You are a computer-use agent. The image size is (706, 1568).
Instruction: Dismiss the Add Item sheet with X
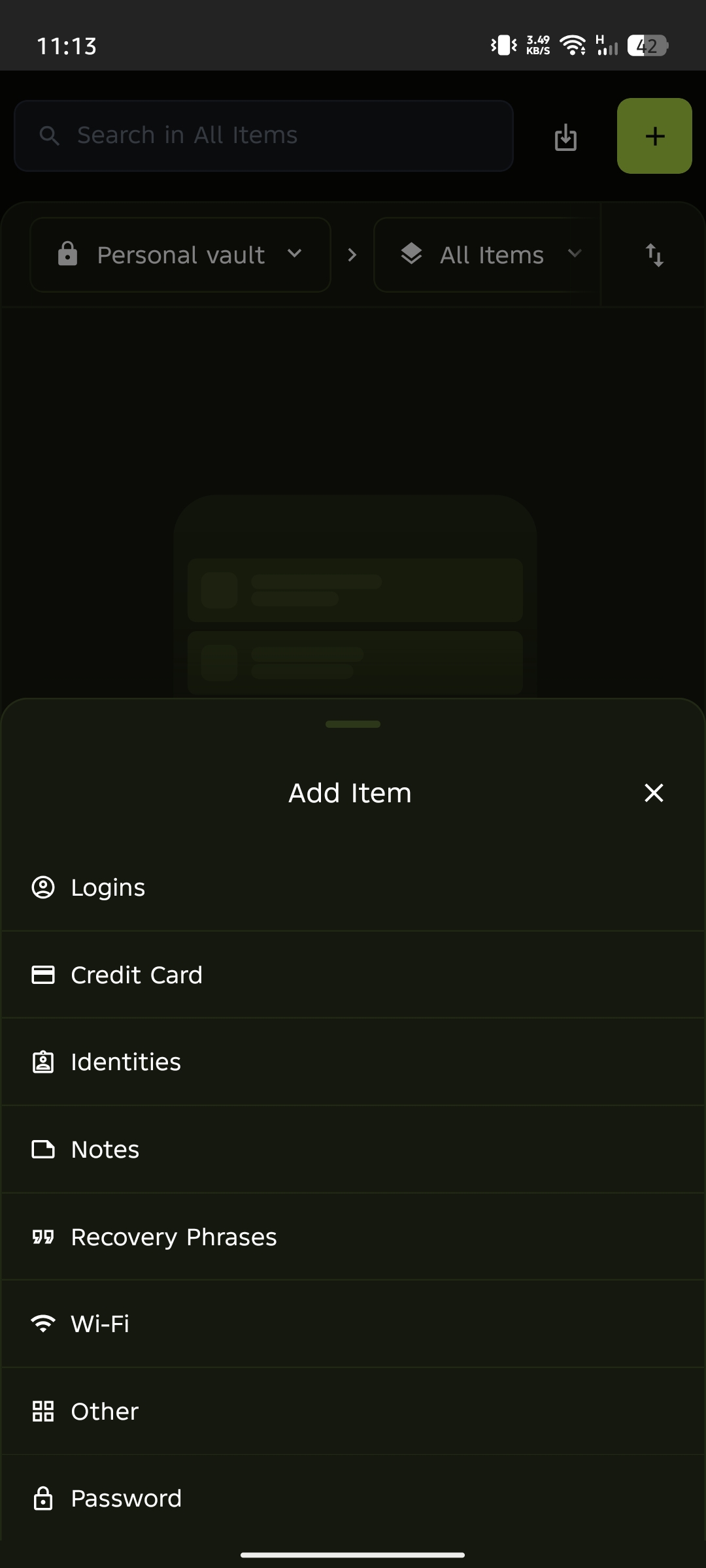(654, 792)
